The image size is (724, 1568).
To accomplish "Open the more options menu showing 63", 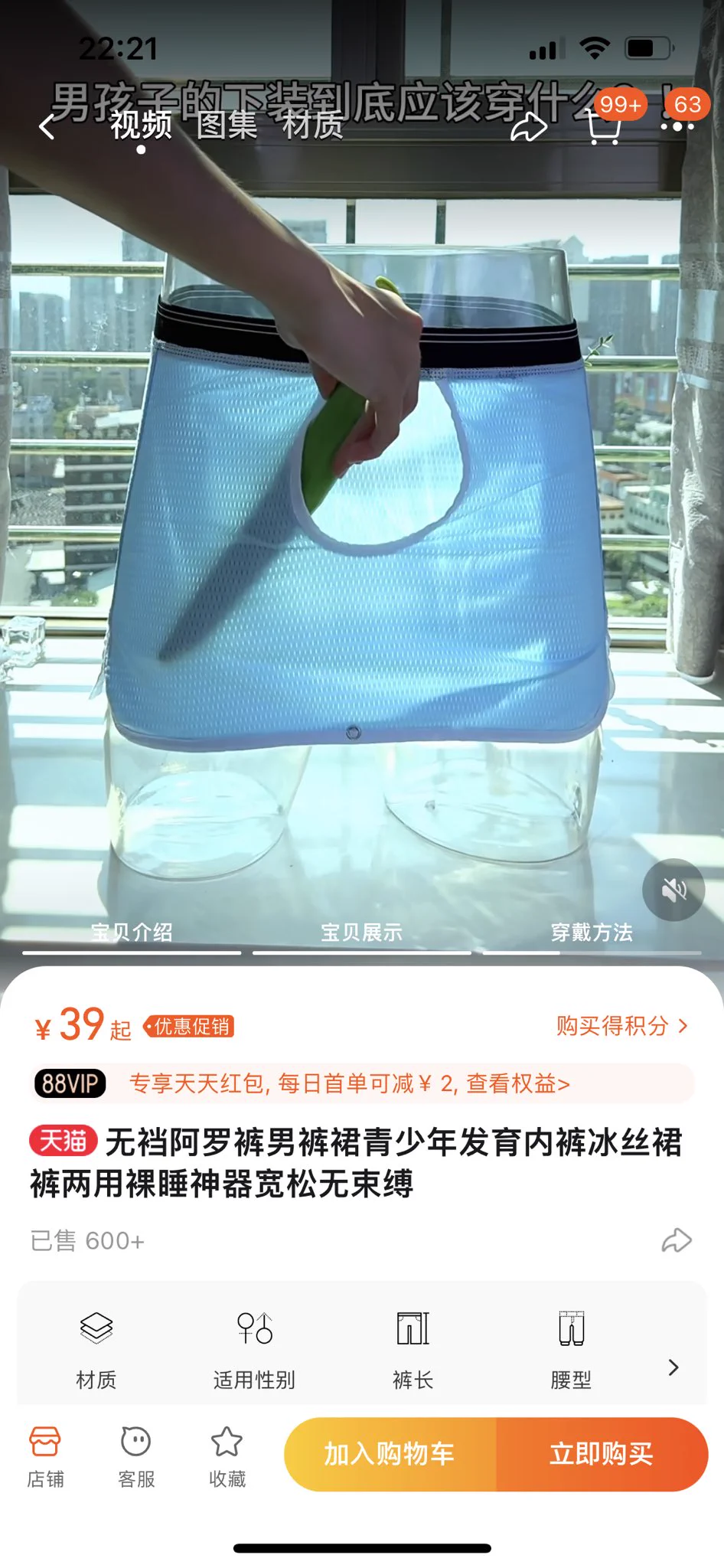I will pyautogui.click(x=680, y=125).
